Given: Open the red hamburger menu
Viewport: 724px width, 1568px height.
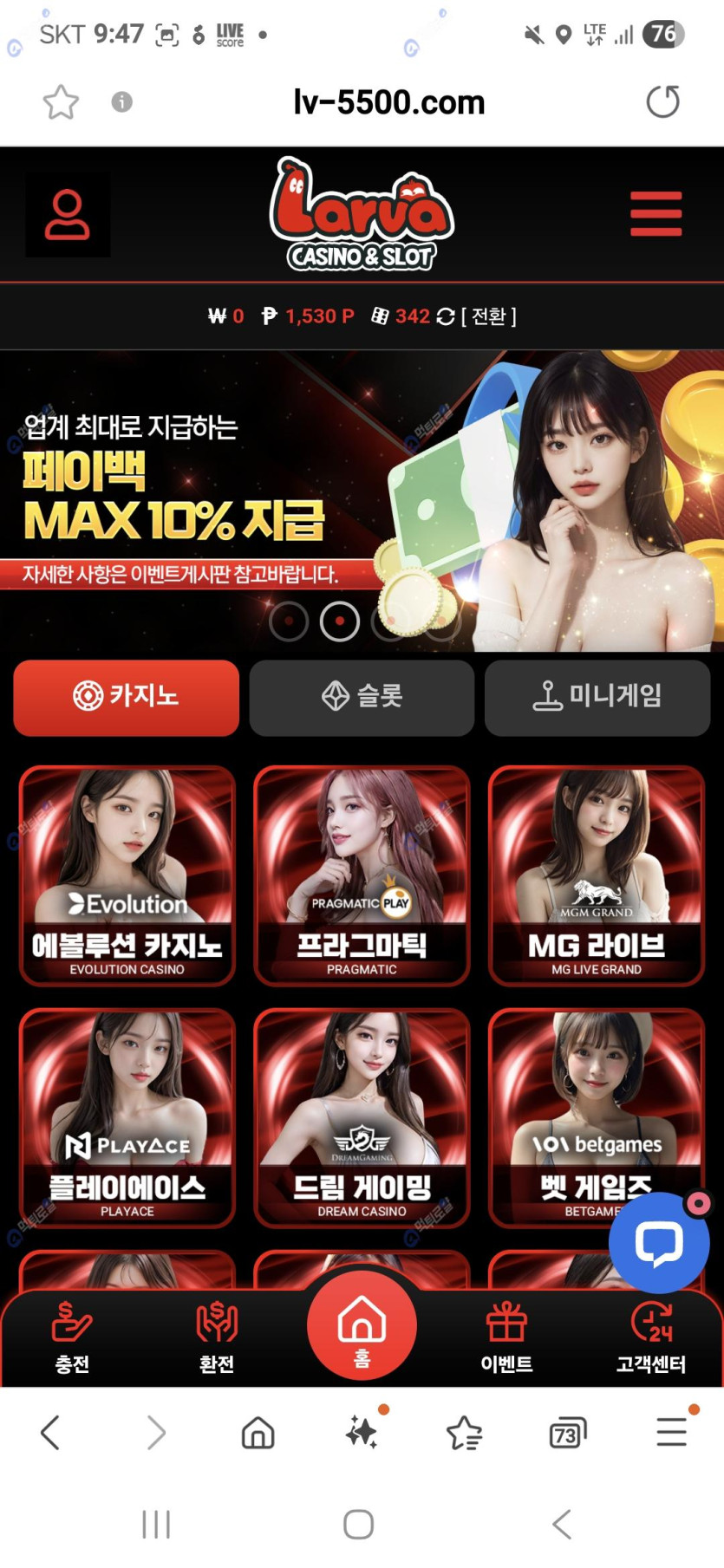Looking at the screenshot, I should coord(656,213).
